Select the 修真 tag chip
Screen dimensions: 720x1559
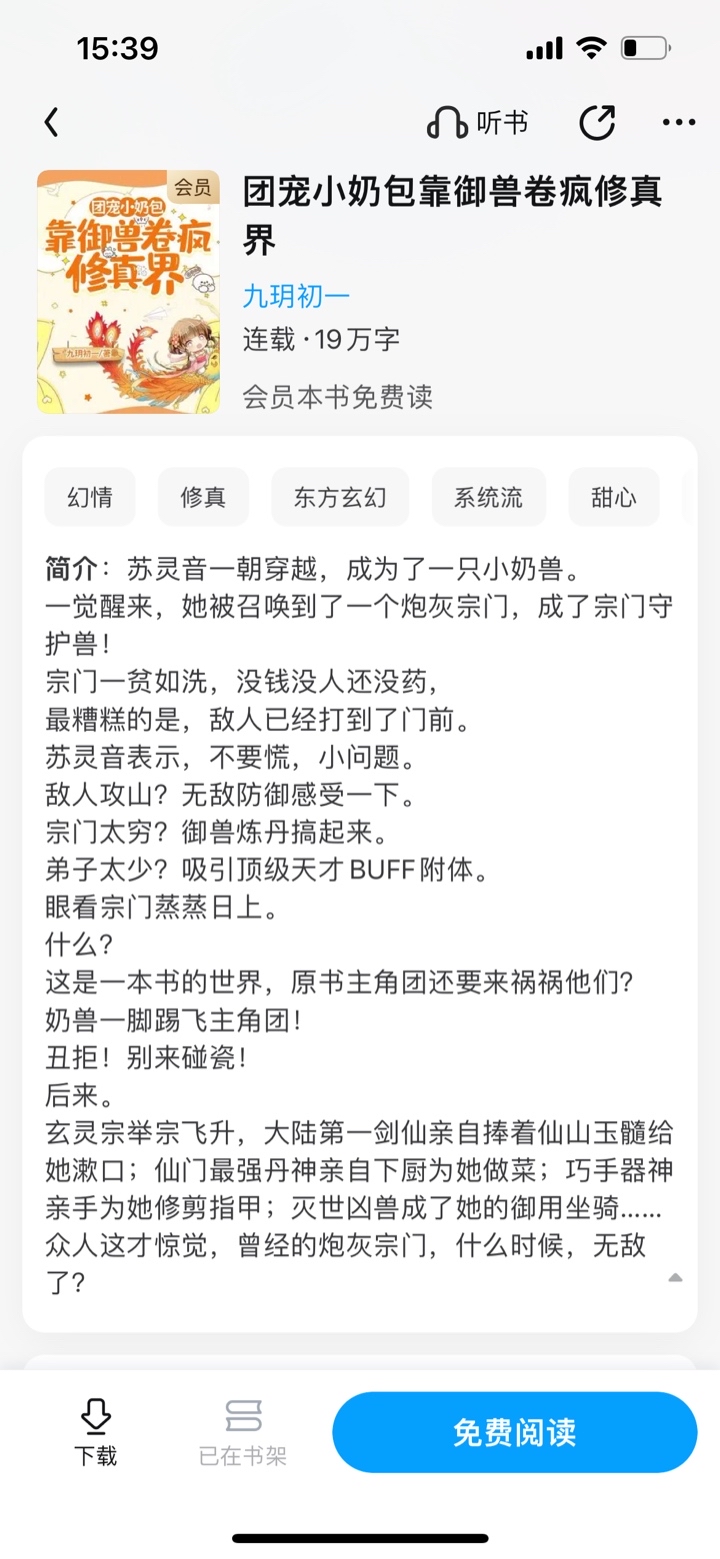pyautogui.click(x=203, y=497)
